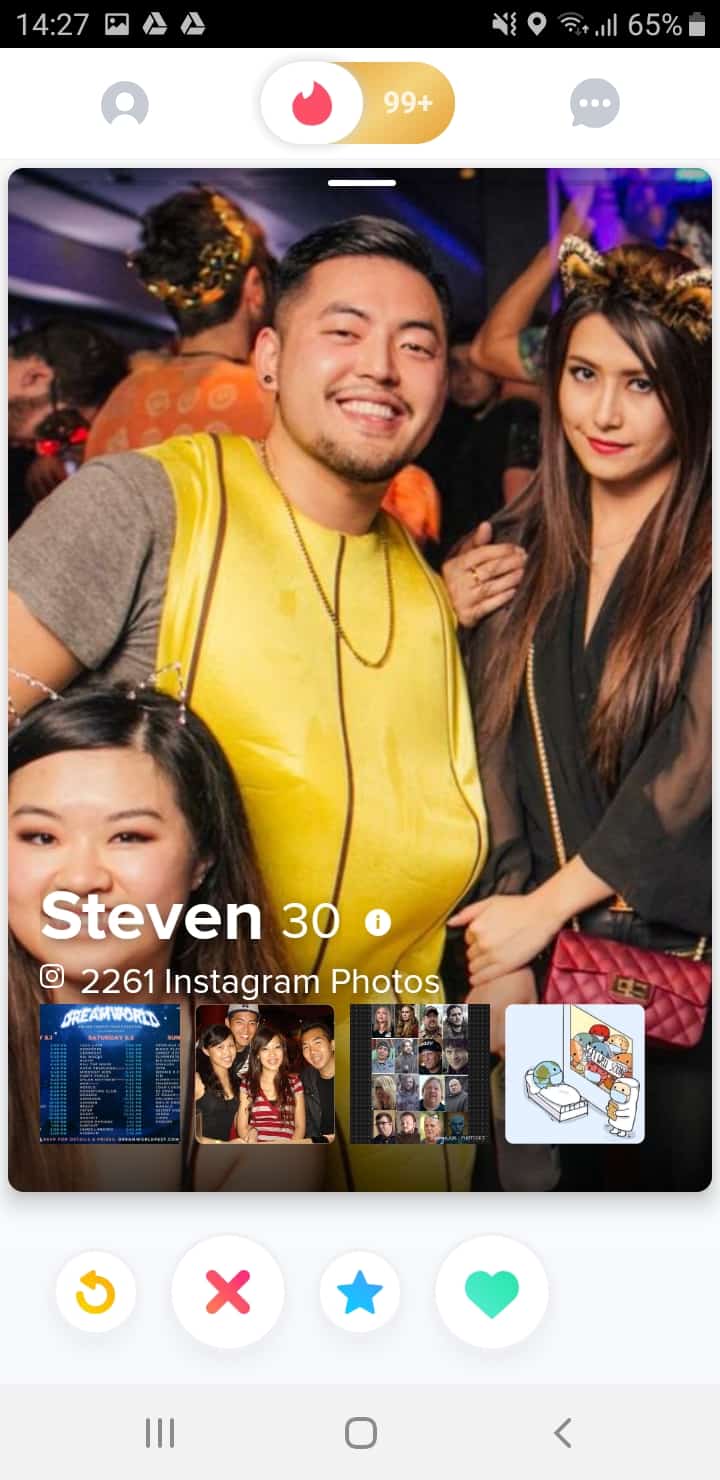Pass on Steven with the X button

[228, 1292]
